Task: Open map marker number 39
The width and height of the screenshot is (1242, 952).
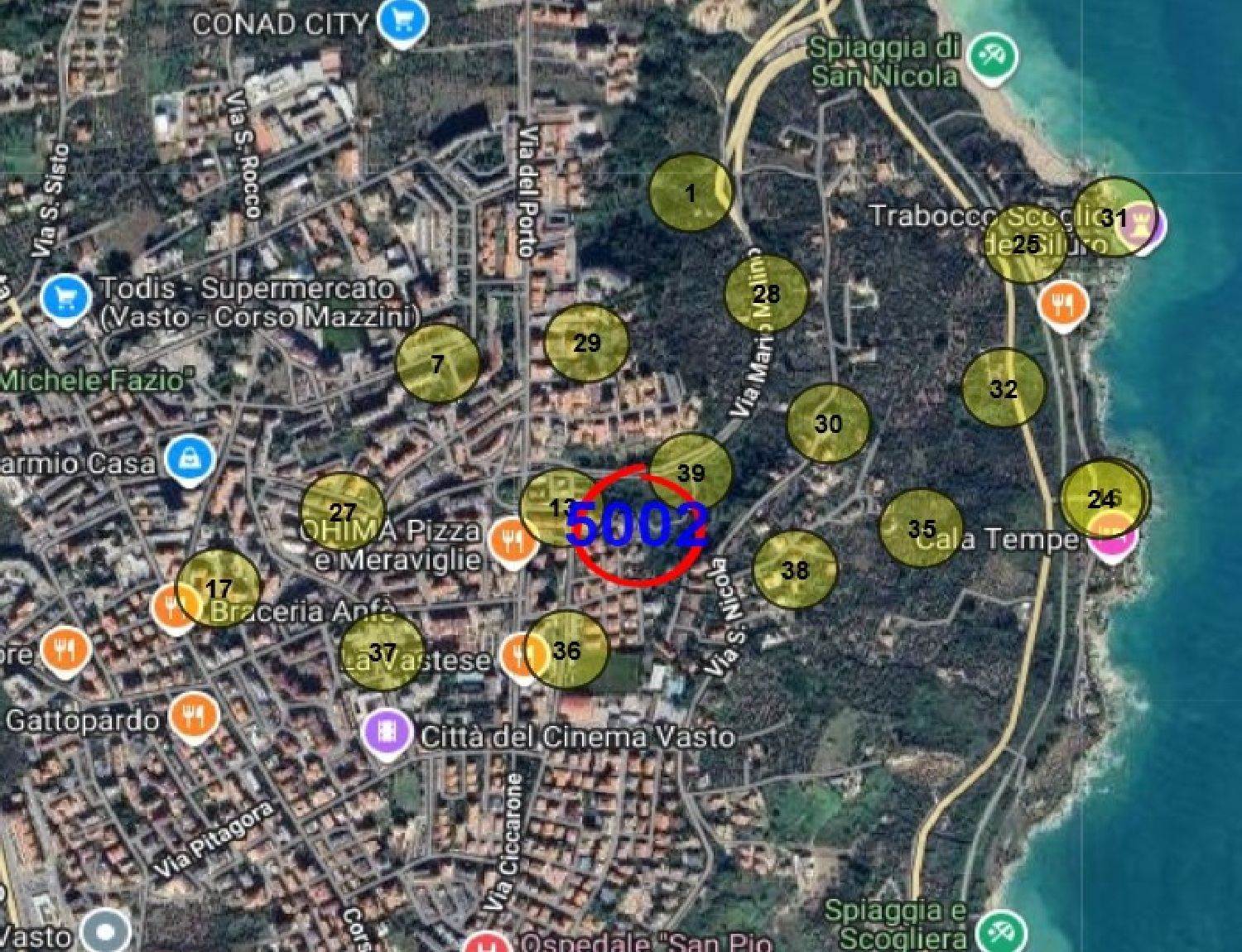Action: click(691, 473)
